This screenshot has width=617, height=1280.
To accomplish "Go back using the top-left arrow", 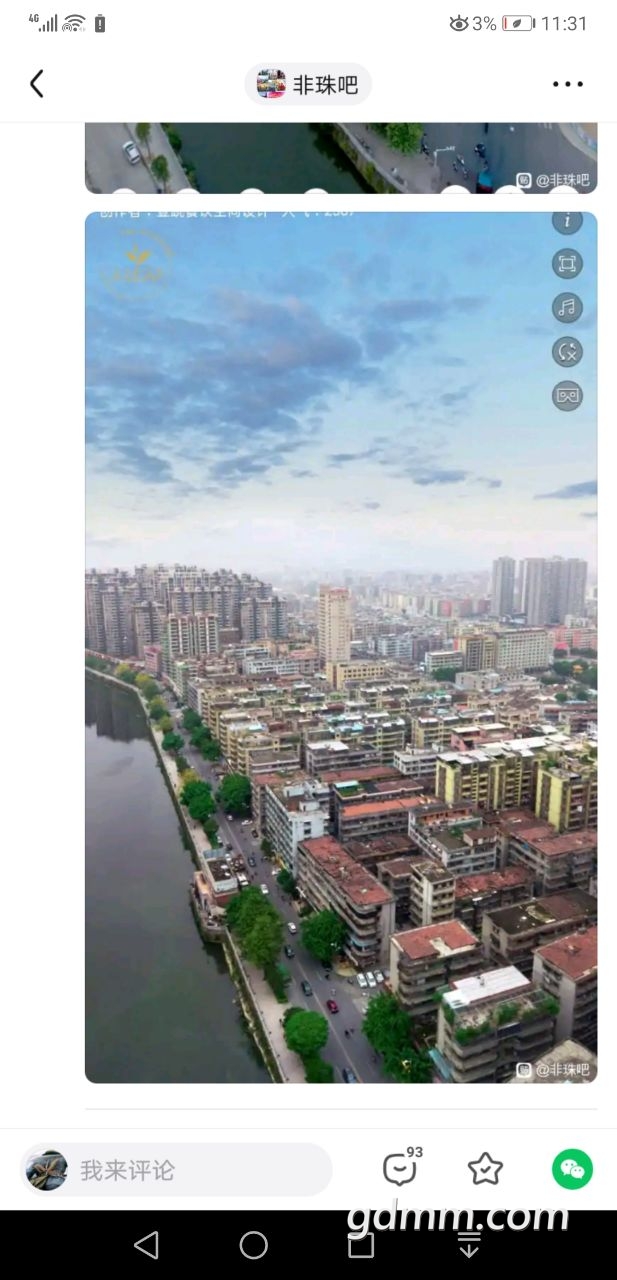I will point(37,84).
